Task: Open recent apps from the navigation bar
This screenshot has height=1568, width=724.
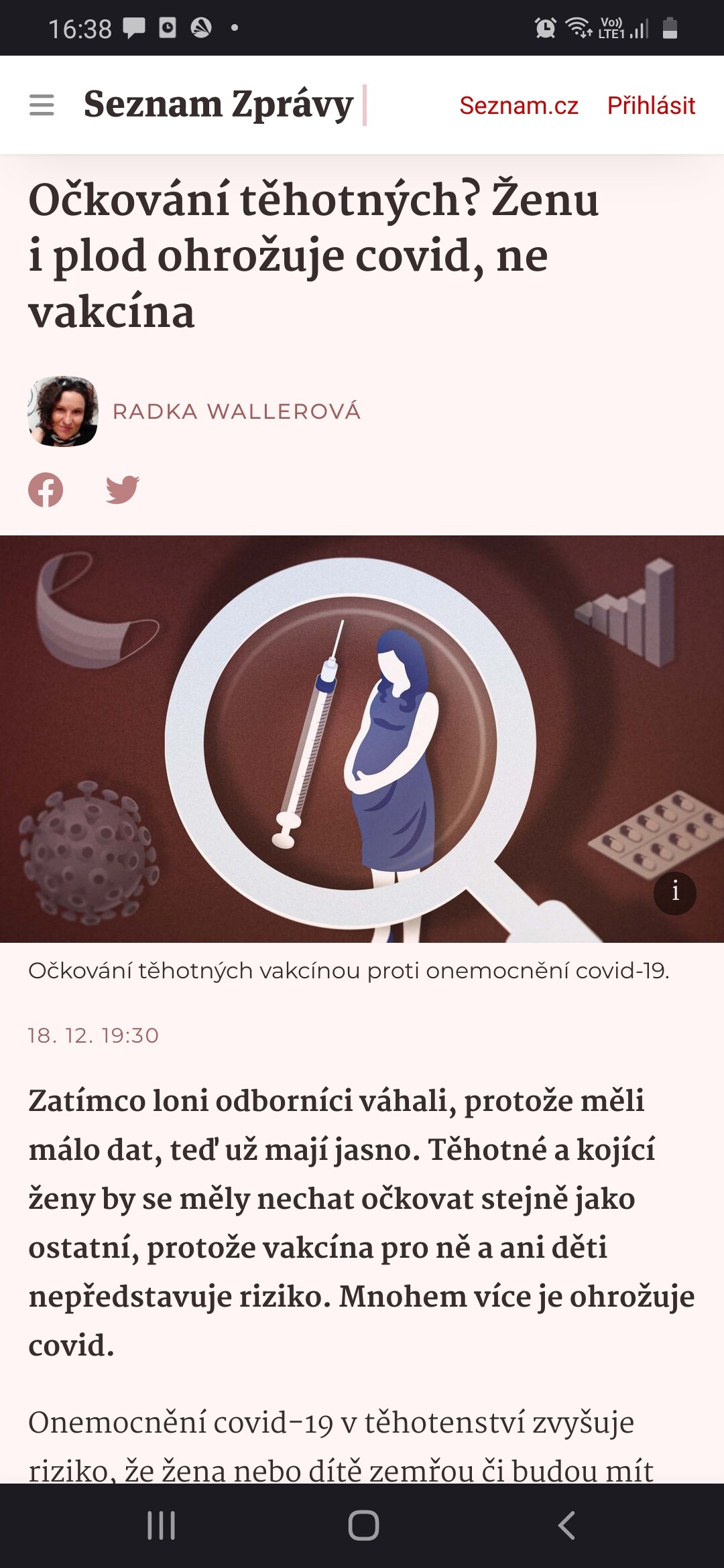Action: tap(161, 1525)
